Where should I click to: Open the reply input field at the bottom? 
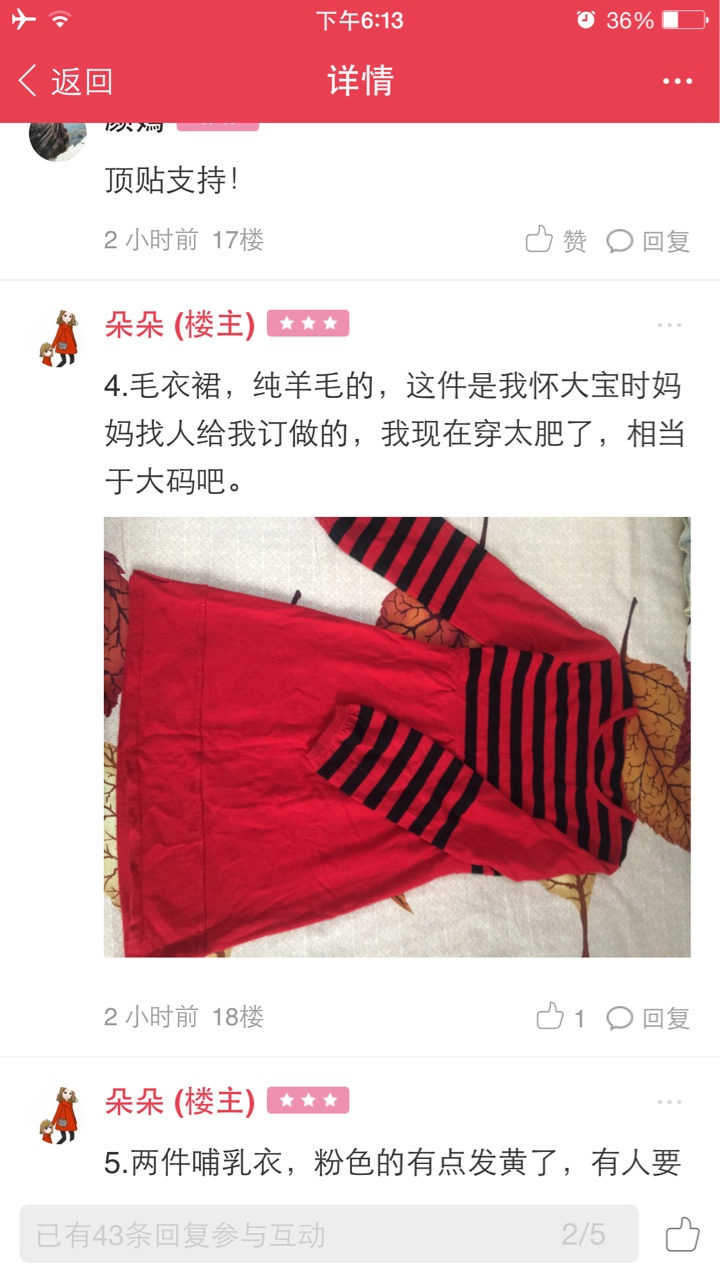290,1234
